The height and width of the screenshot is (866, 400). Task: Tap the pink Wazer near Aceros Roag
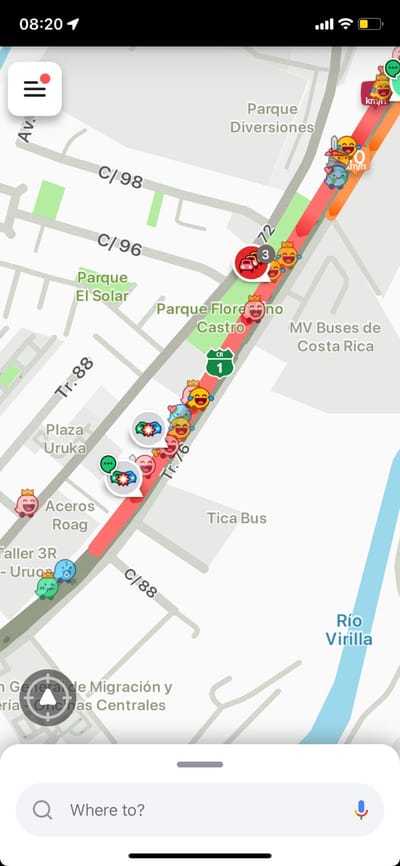click(27, 503)
